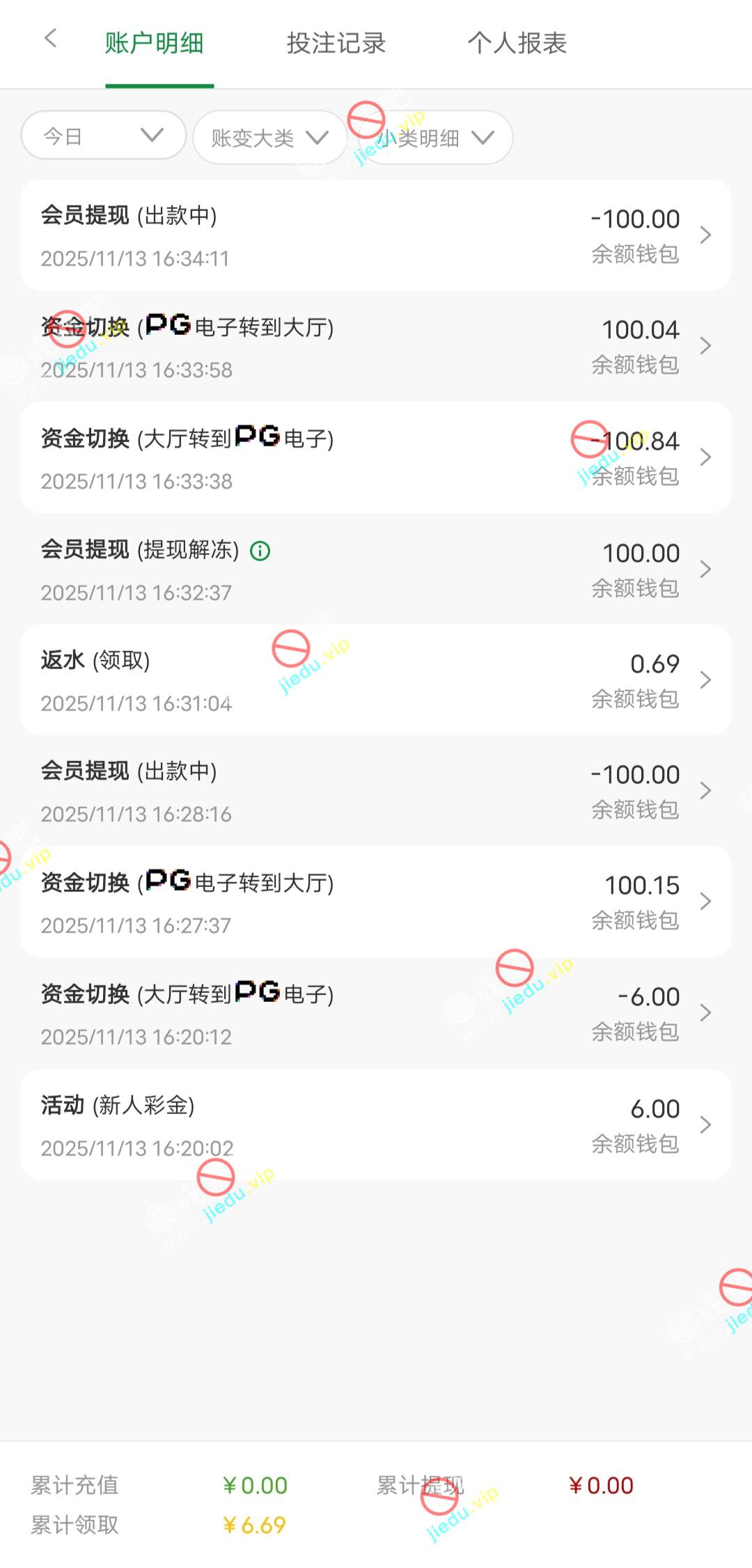Go back using the top-left arrow
This screenshot has height=1568, width=752.
pyautogui.click(x=49, y=39)
